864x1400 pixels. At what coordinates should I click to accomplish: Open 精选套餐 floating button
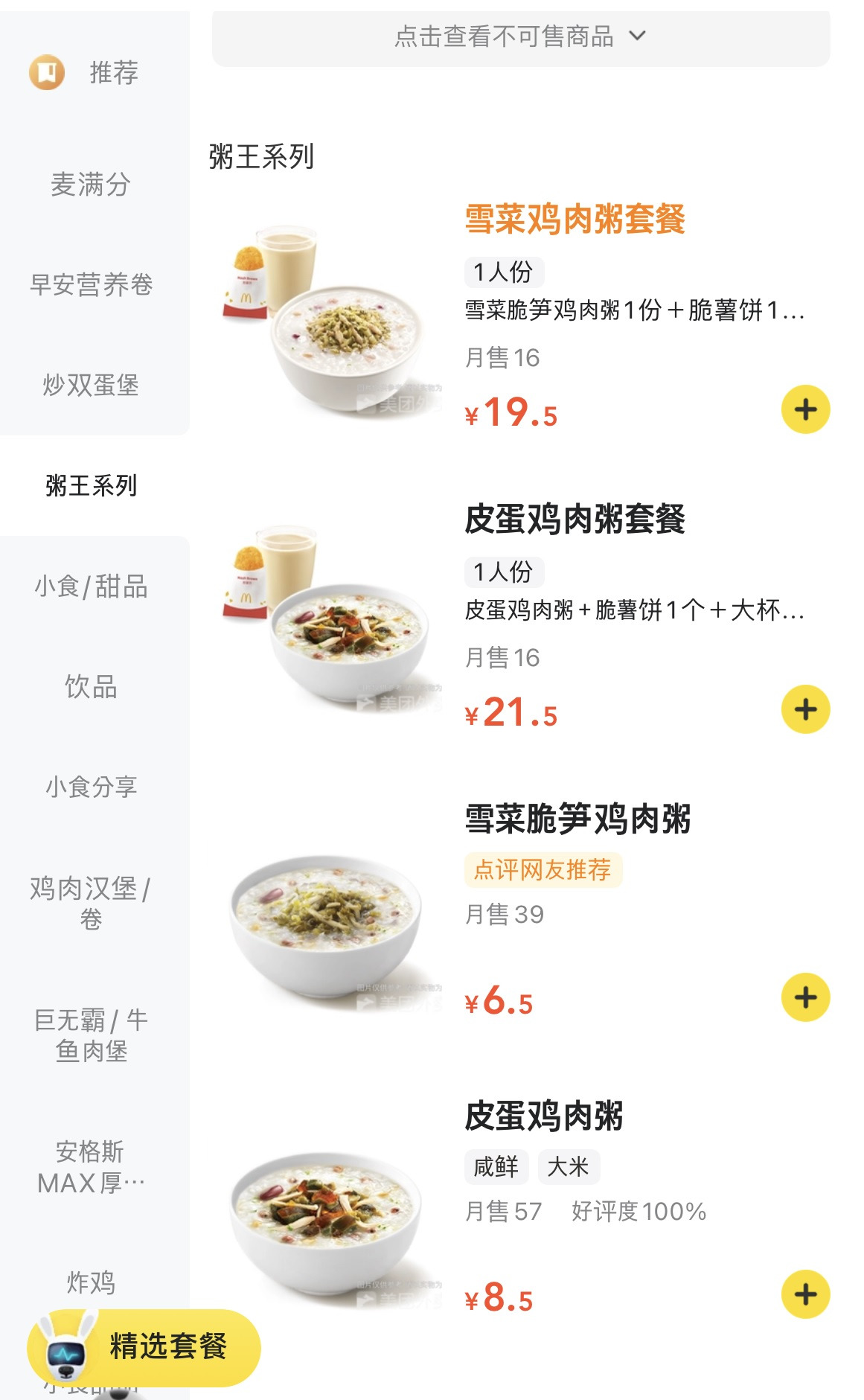click(144, 1347)
